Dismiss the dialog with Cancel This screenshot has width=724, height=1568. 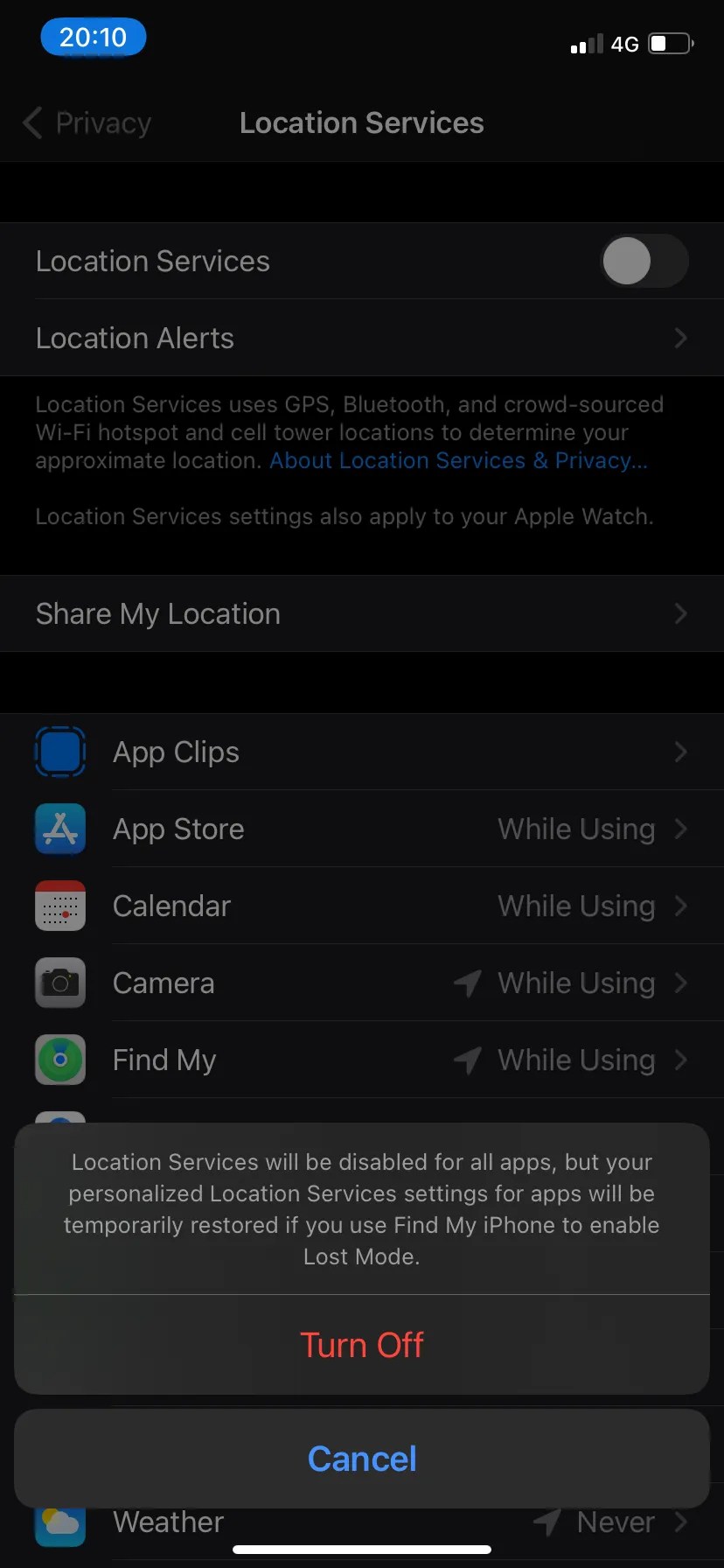pyautogui.click(x=362, y=1458)
